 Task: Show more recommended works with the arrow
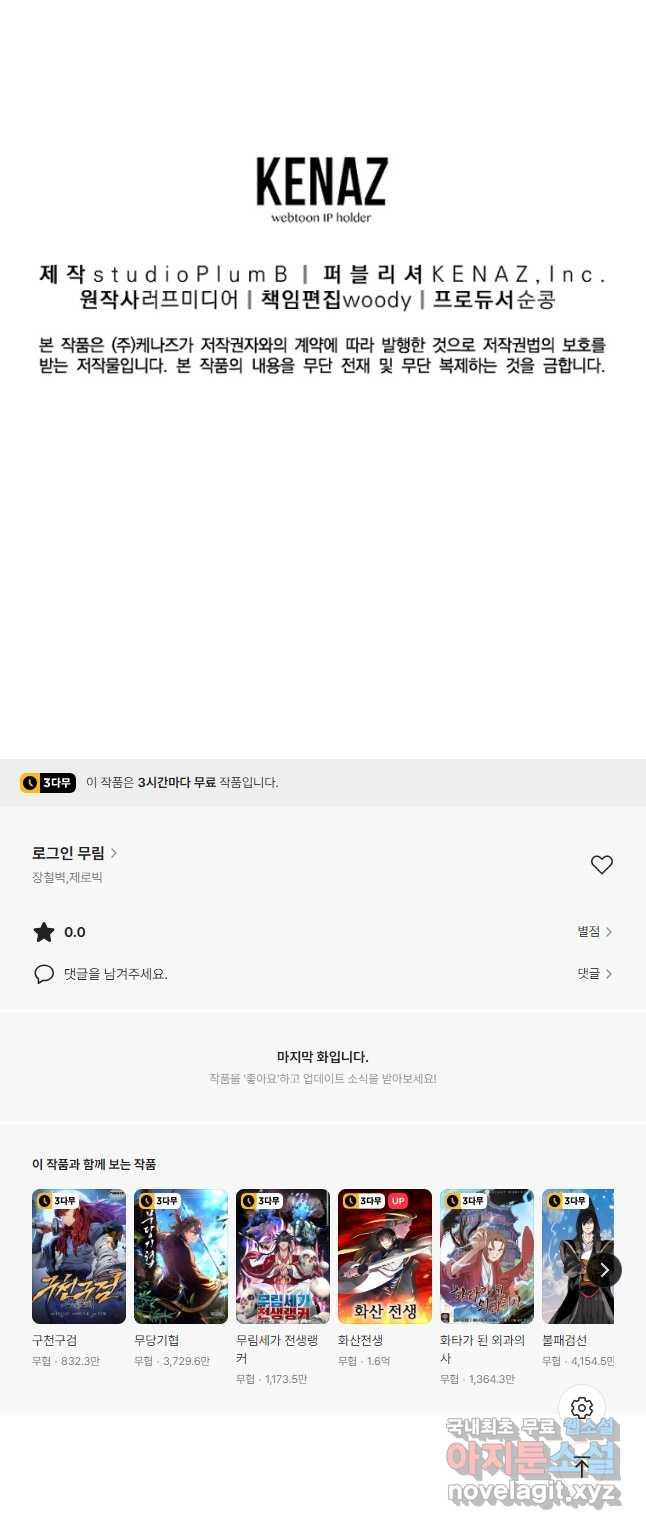coord(604,1270)
